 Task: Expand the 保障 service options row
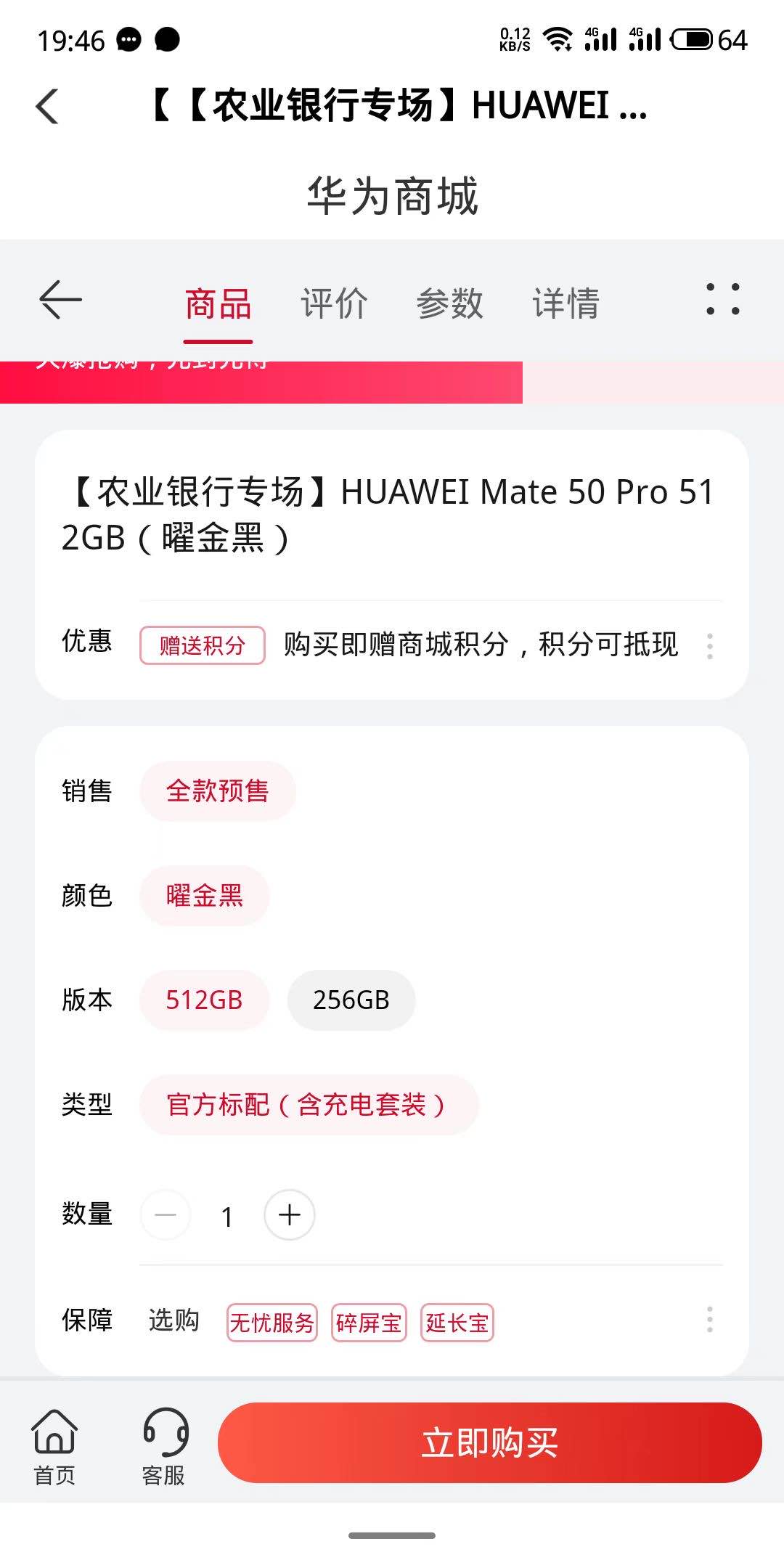(709, 1320)
